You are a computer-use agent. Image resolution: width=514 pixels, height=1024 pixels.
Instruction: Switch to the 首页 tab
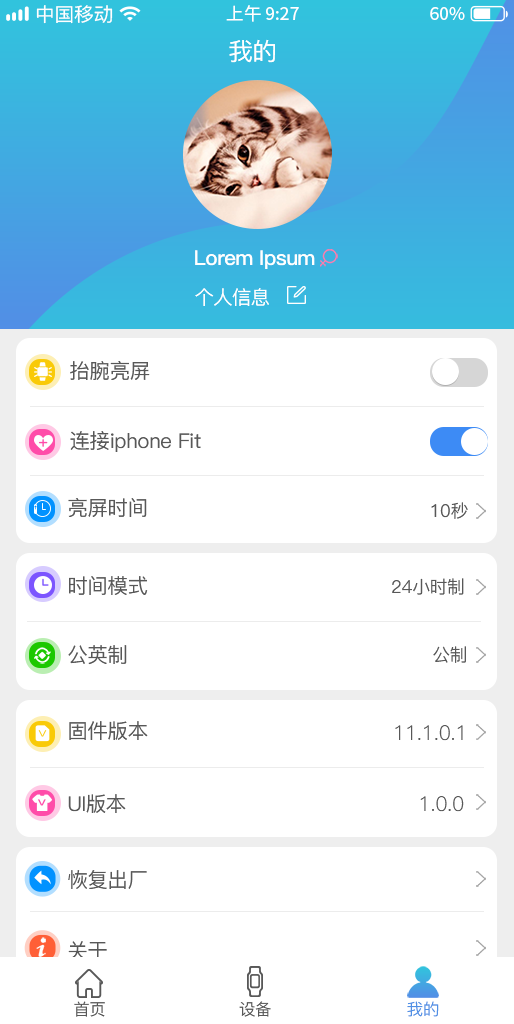point(89,993)
